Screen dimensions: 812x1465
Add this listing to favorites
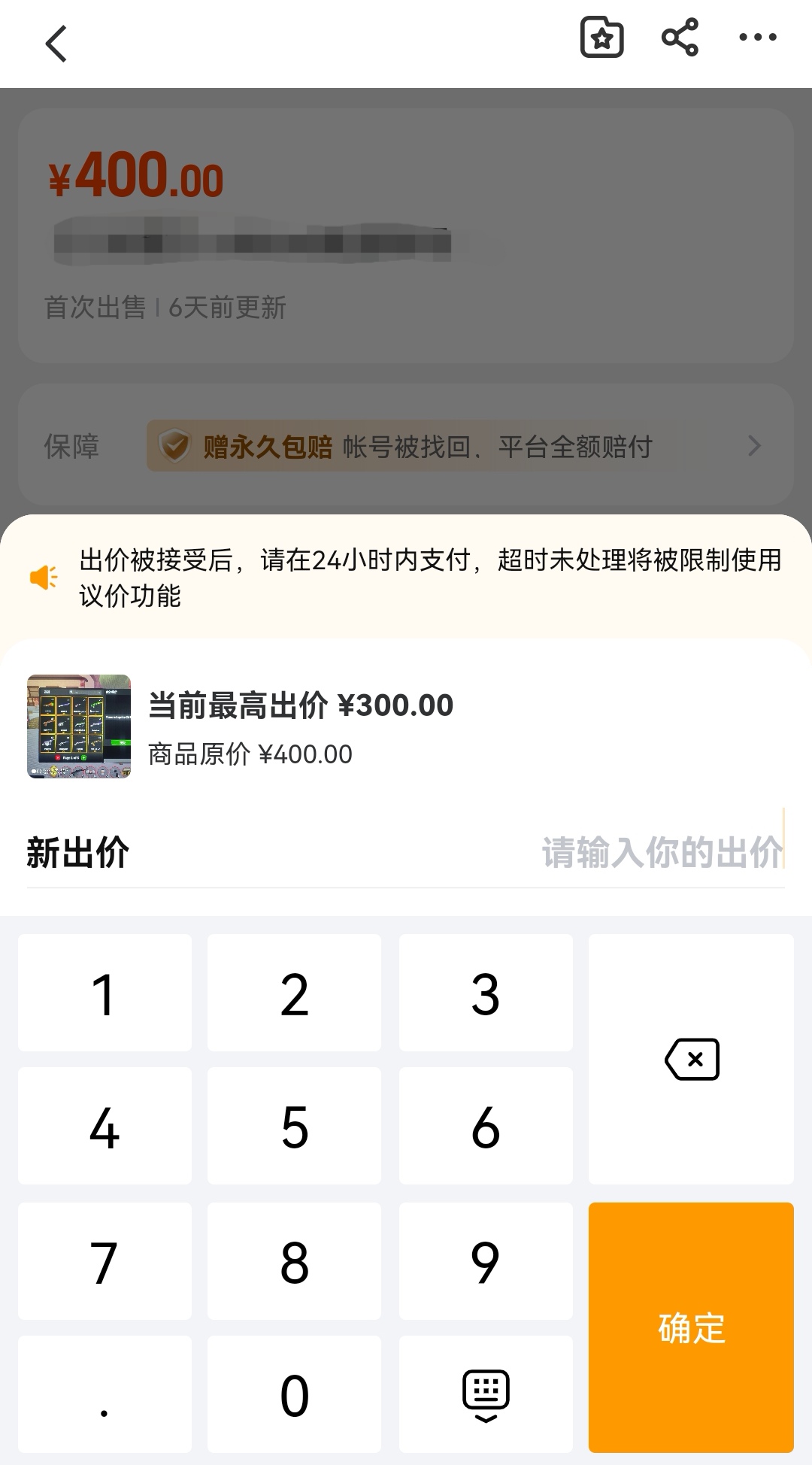coord(601,38)
